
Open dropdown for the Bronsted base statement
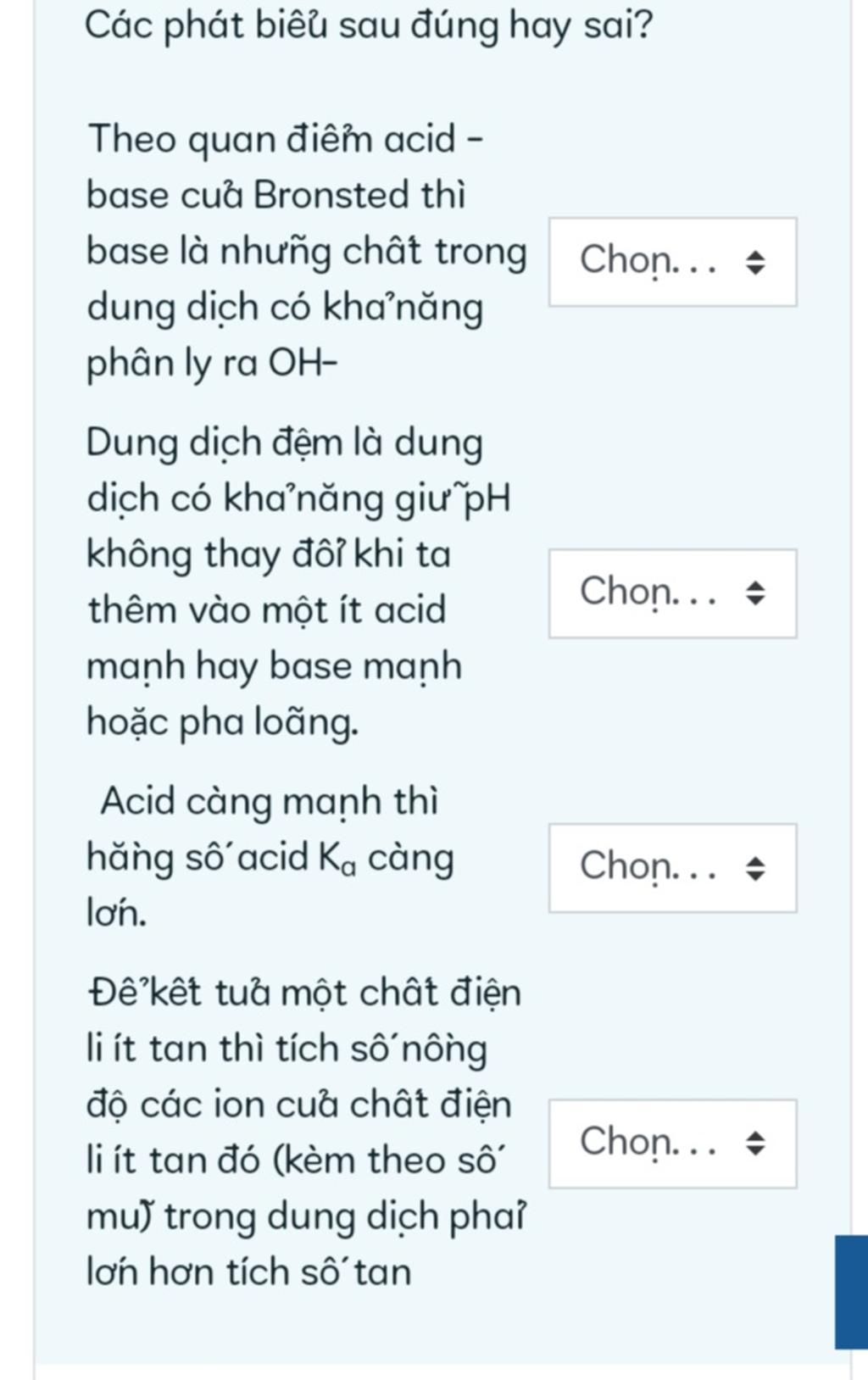pyautogui.click(x=672, y=262)
